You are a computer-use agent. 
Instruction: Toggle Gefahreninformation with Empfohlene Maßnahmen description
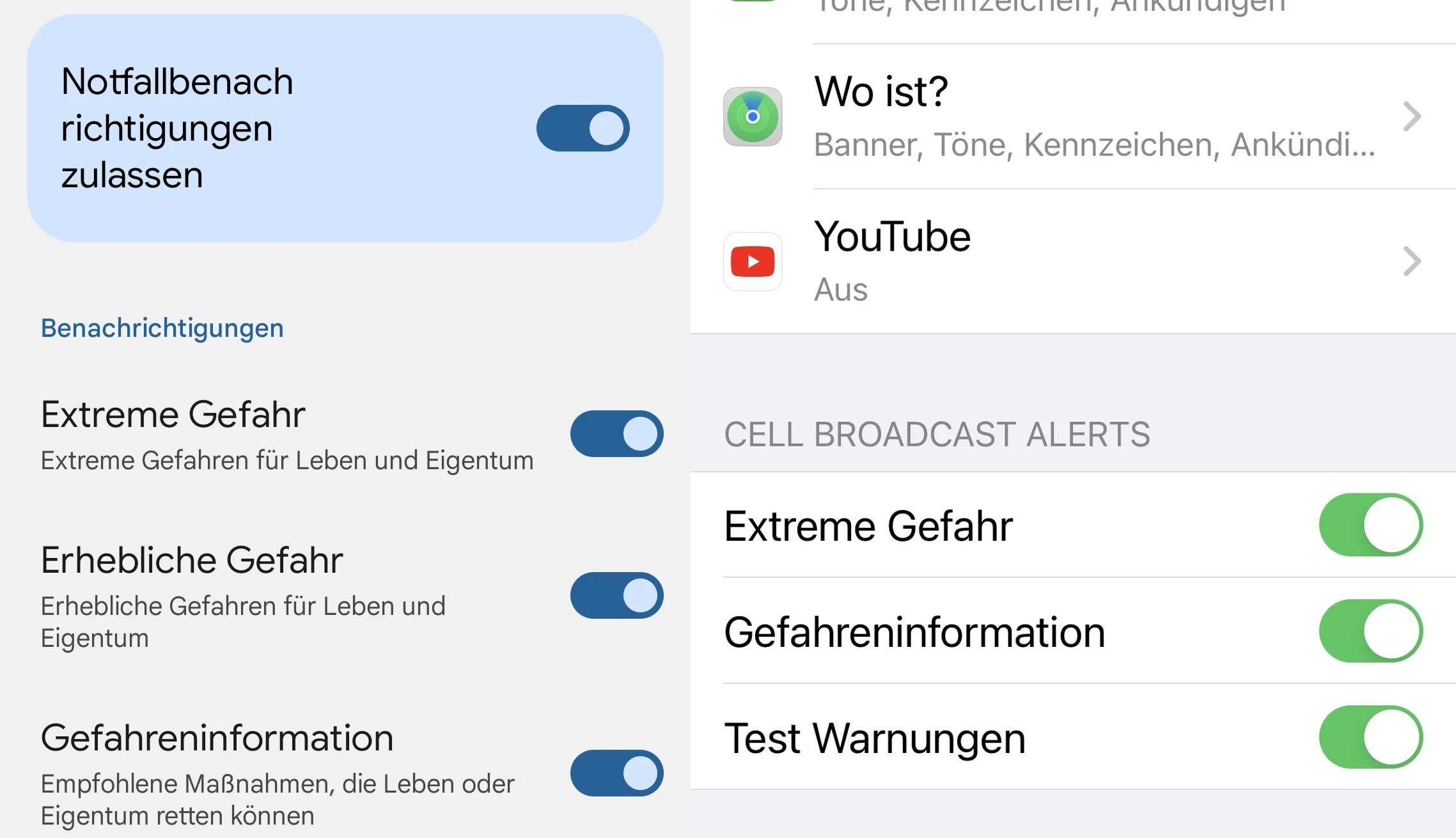616,773
